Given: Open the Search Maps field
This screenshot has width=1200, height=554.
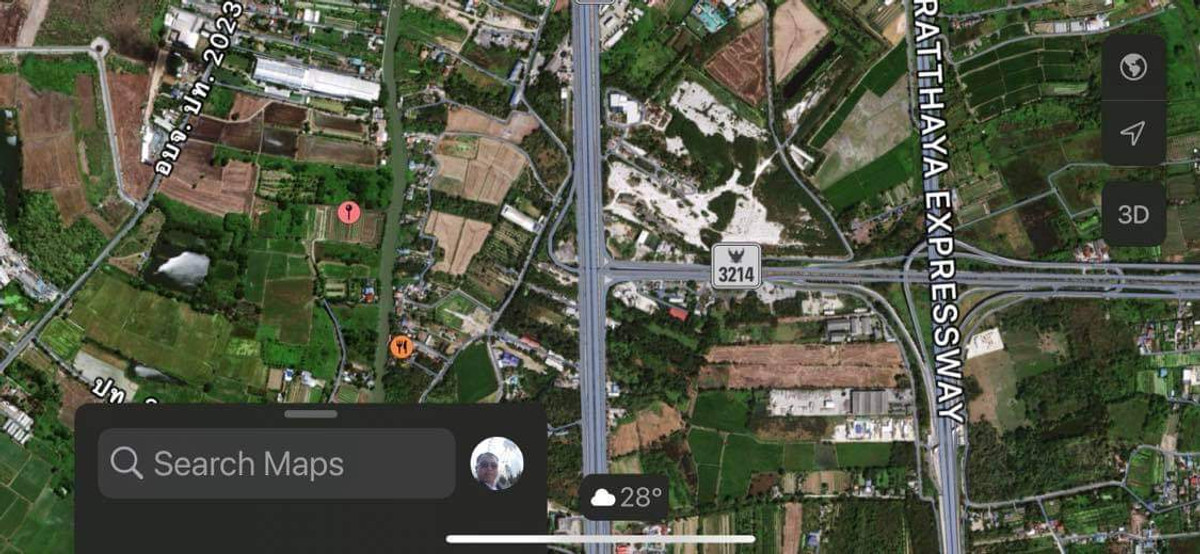Looking at the screenshot, I should [276, 464].
